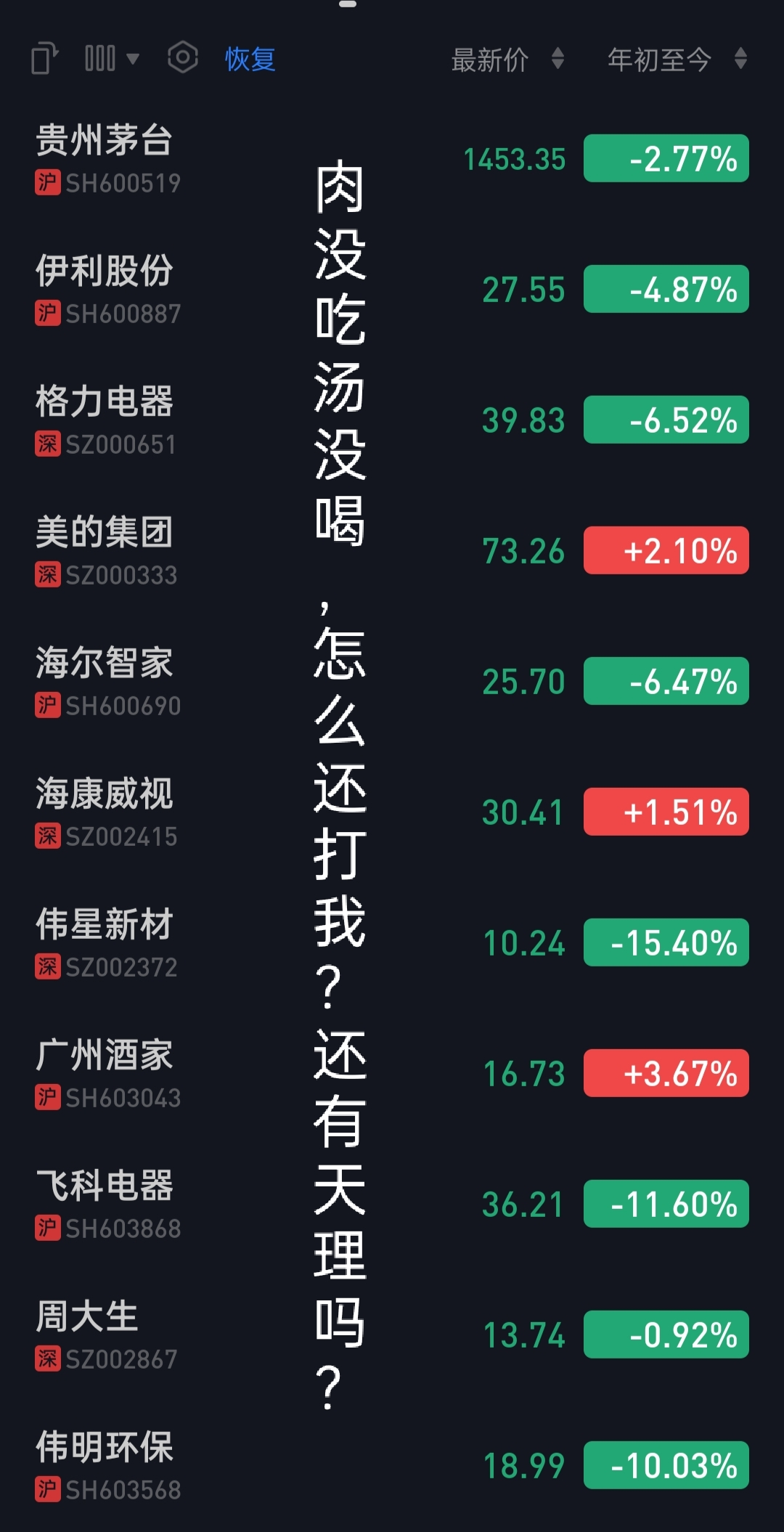The image size is (784, 1532).
Task: View 广州酒家 stock details
Action: [x=105, y=1073]
